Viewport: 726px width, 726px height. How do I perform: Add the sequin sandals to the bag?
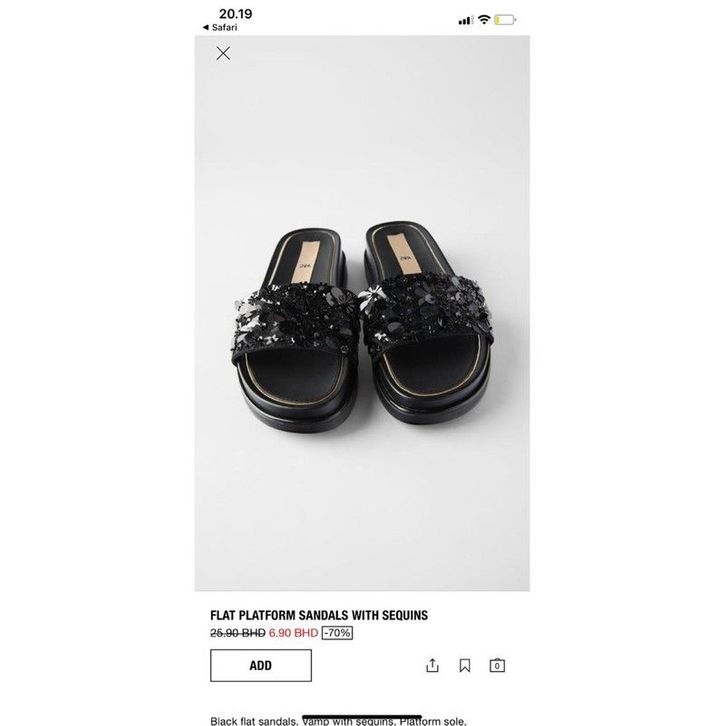click(x=260, y=665)
